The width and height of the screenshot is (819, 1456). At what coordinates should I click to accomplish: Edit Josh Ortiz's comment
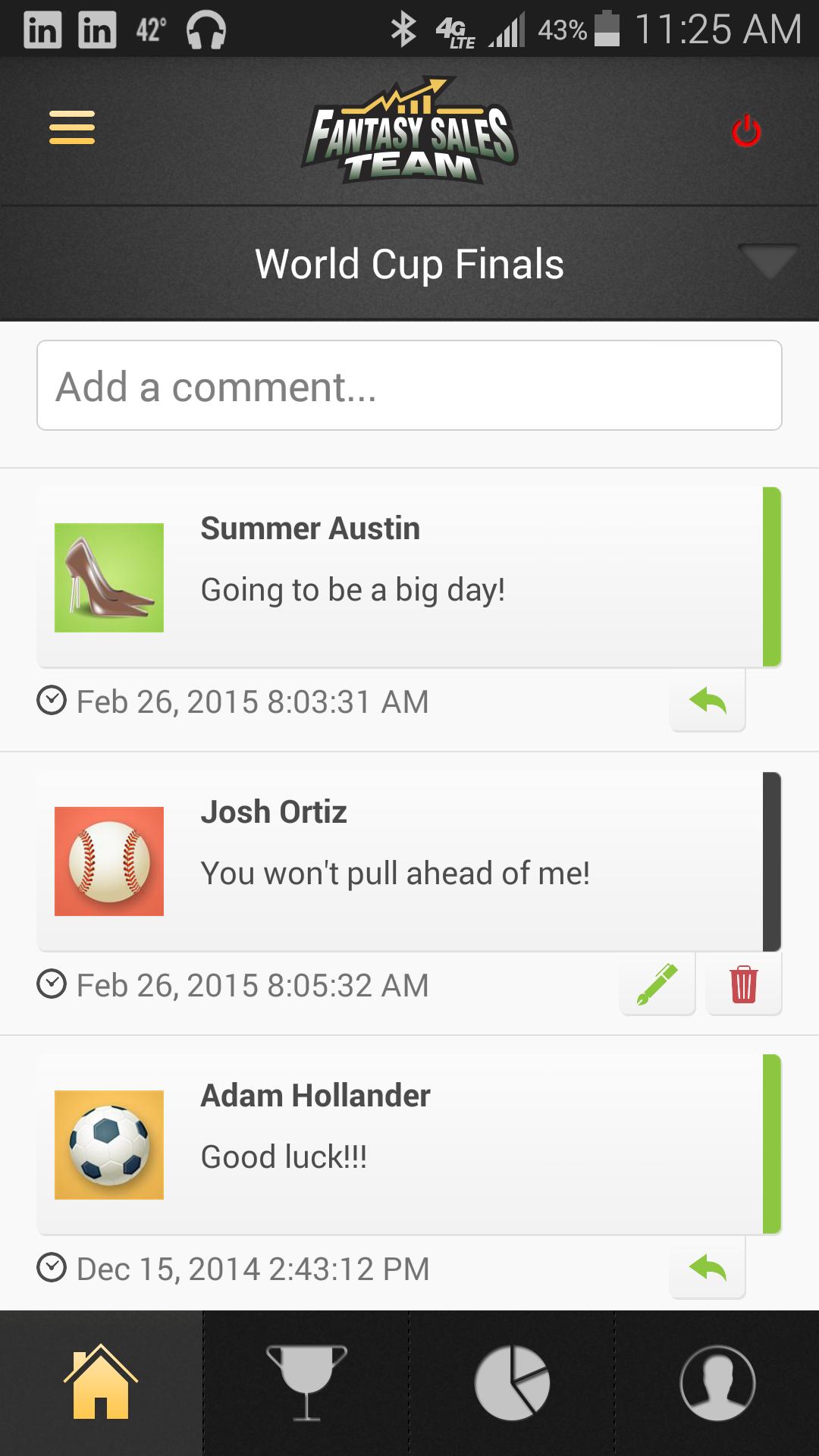pyautogui.click(x=657, y=984)
